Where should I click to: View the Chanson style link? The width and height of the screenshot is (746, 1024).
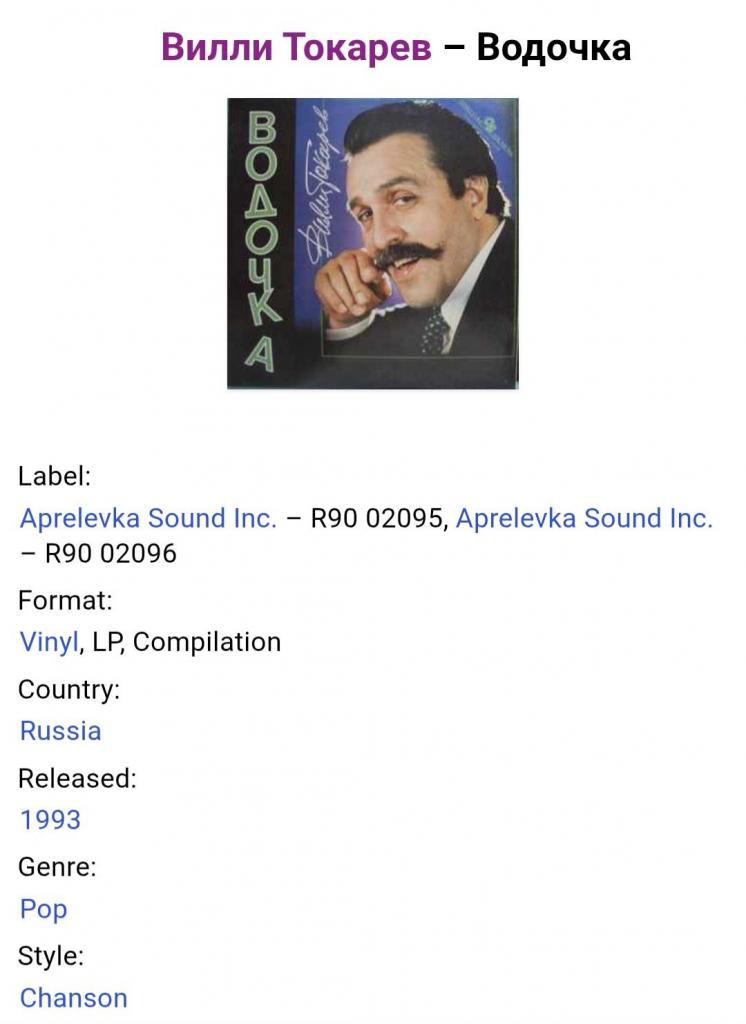click(74, 998)
